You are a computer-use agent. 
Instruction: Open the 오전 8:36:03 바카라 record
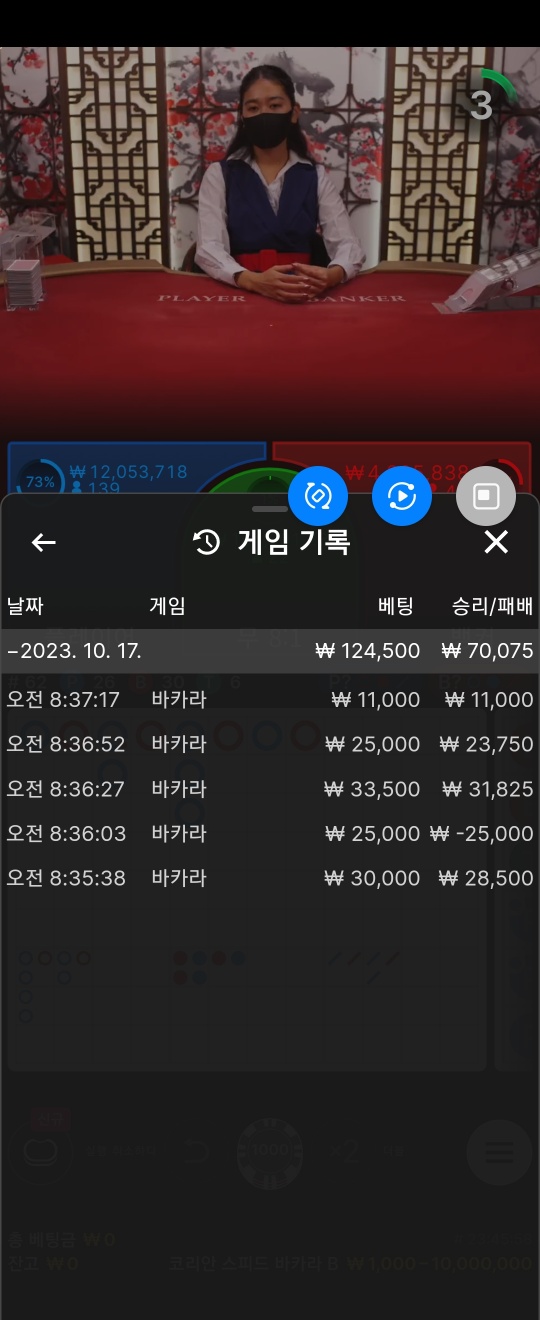click(x=270, y=833)
